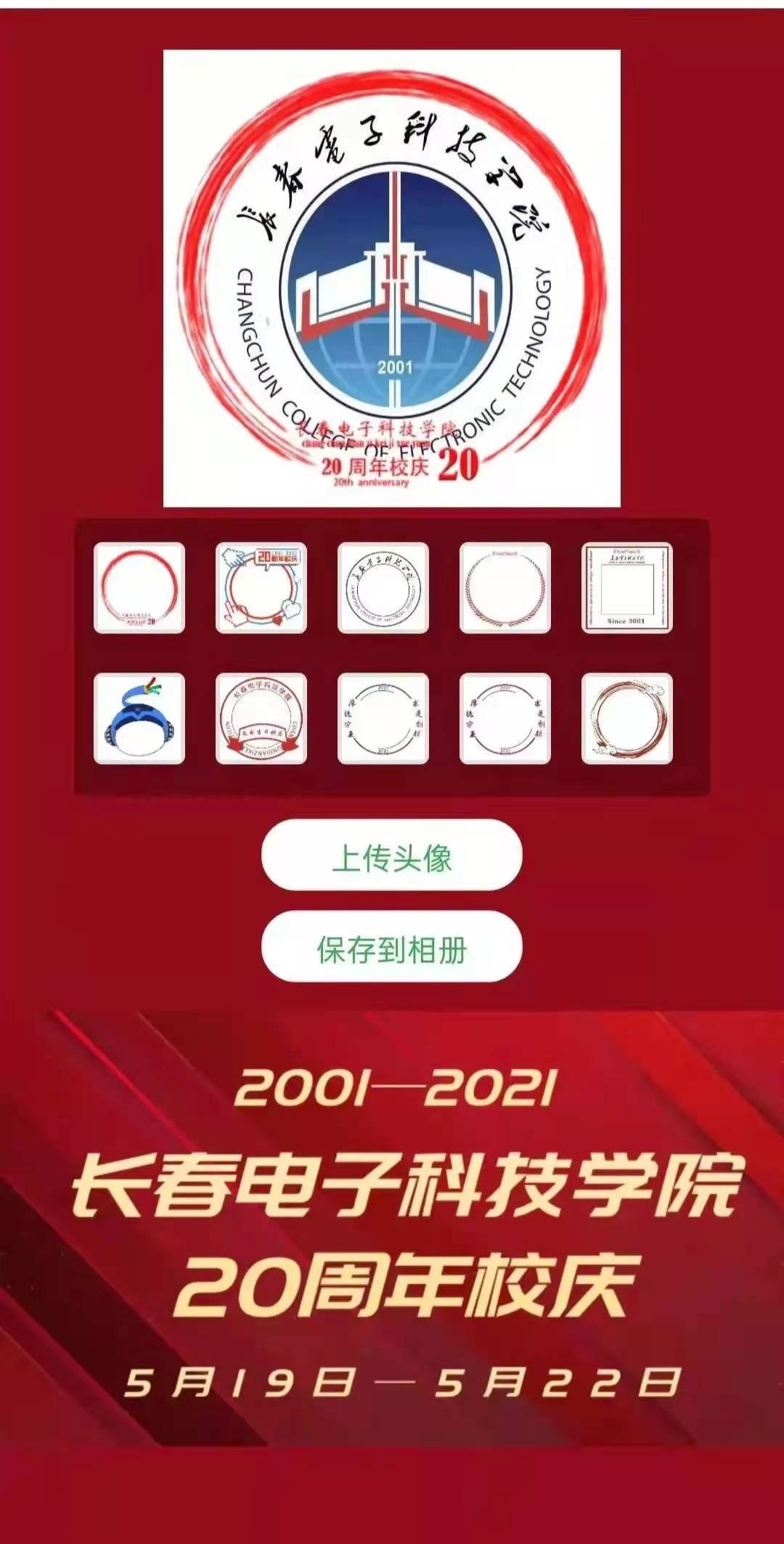Choose the pixel-hearts 20周年校庆 frame
Image resolution: width=784 pixels, height=1544 pixels.
261,588
